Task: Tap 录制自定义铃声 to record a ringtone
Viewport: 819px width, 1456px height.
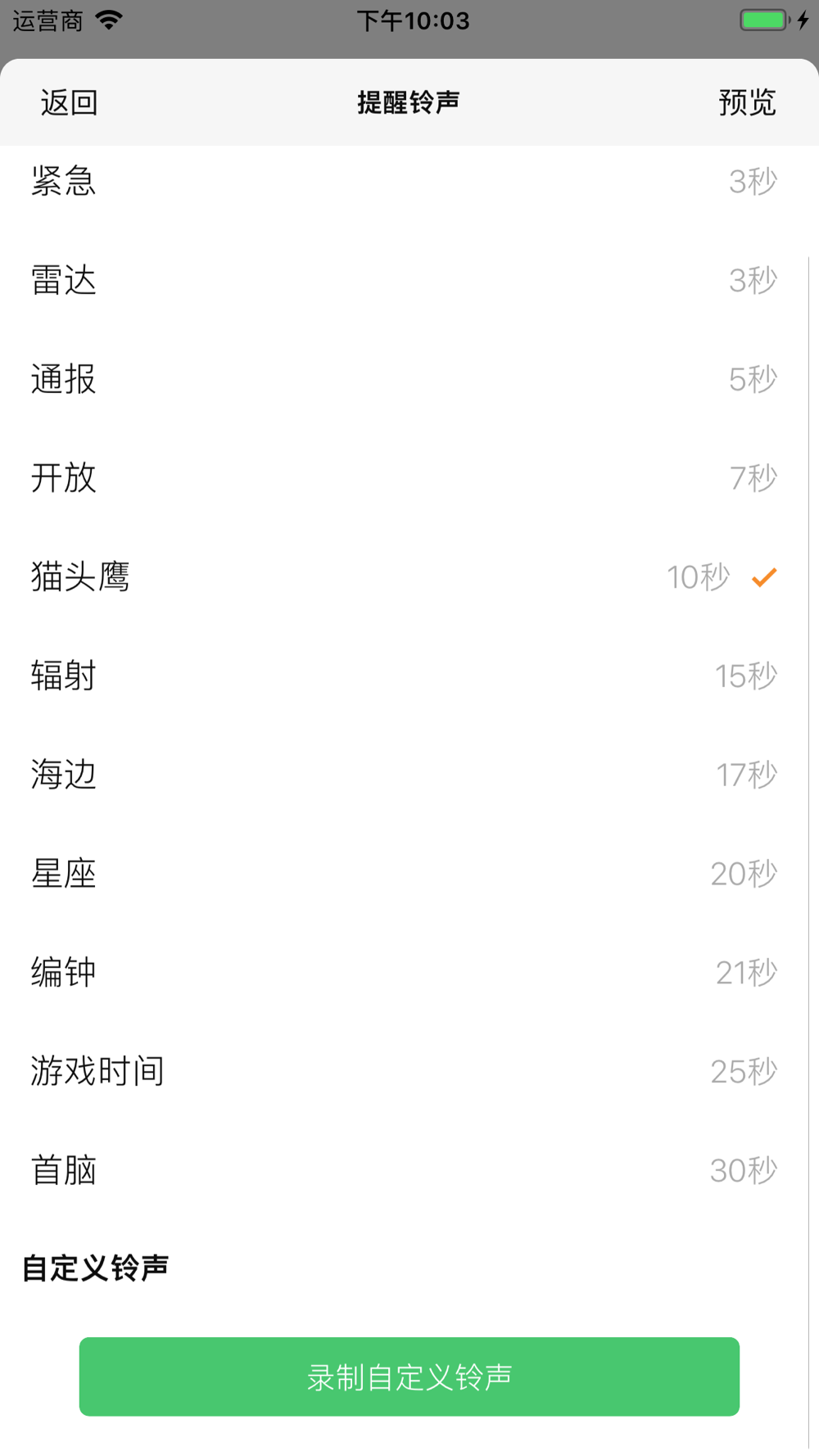Action: (x=409, y=1377)
